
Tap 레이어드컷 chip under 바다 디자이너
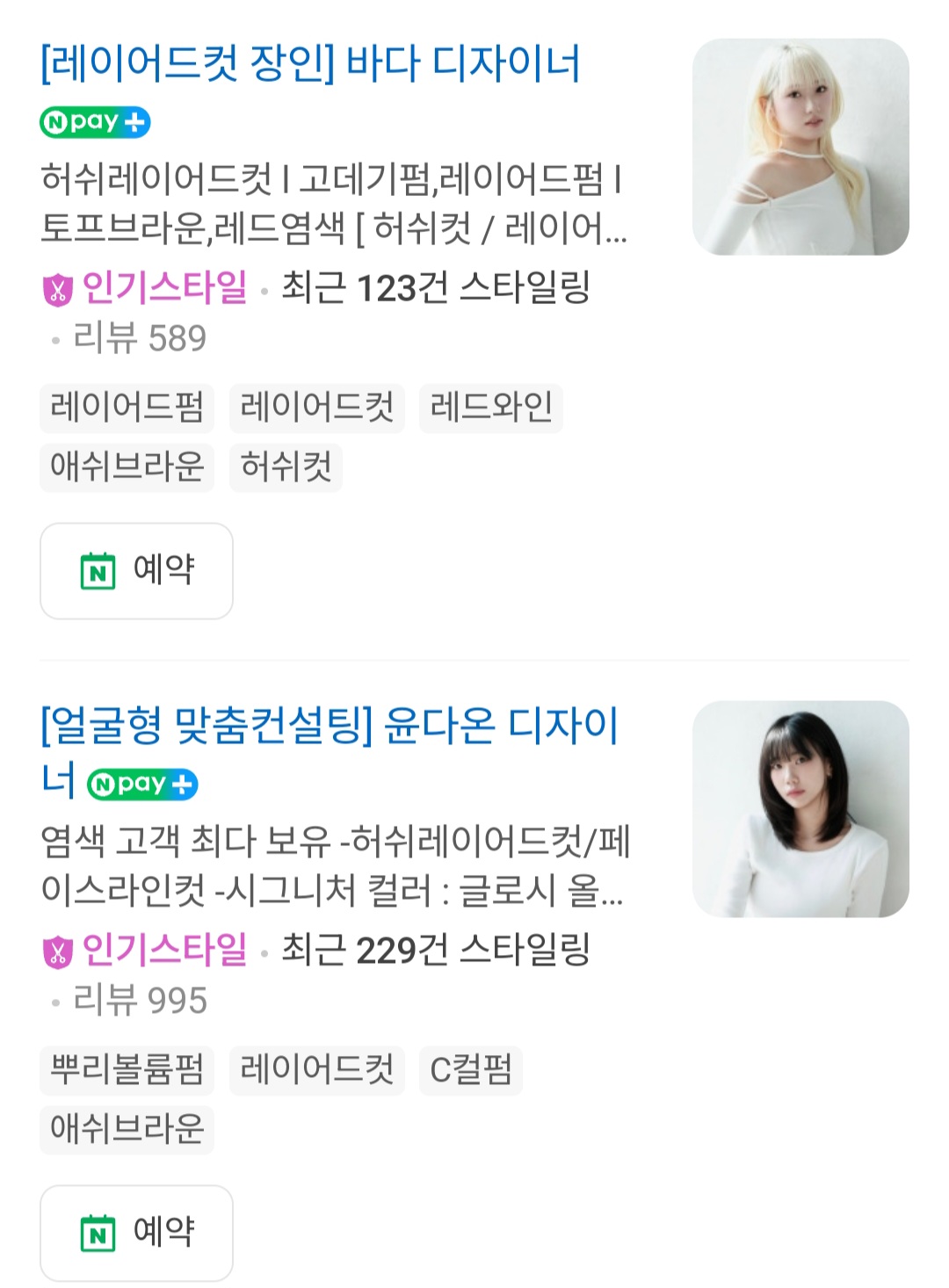[x=316, y=408]
